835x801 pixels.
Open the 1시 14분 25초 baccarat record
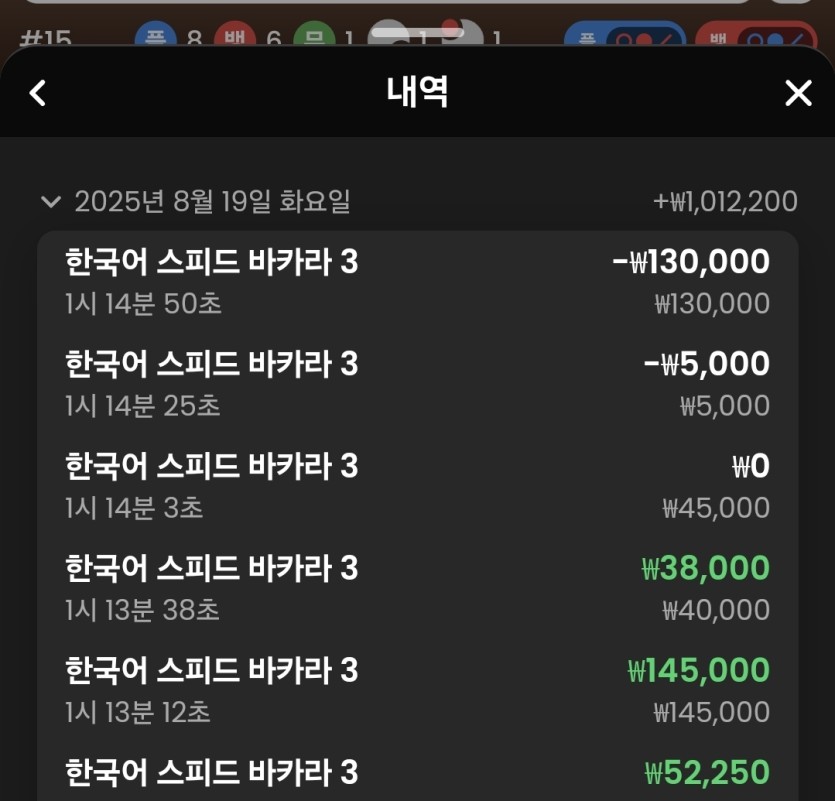pos(417,384)
